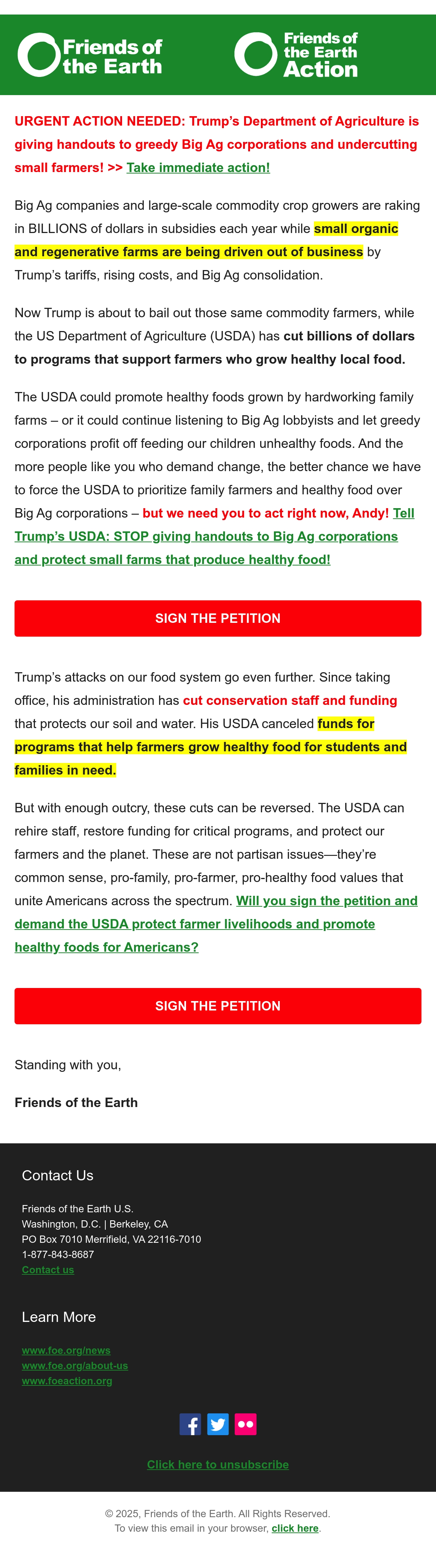Open the Facebook icon
Screen dimensions: 436x1568
(x=191, y=1424)
